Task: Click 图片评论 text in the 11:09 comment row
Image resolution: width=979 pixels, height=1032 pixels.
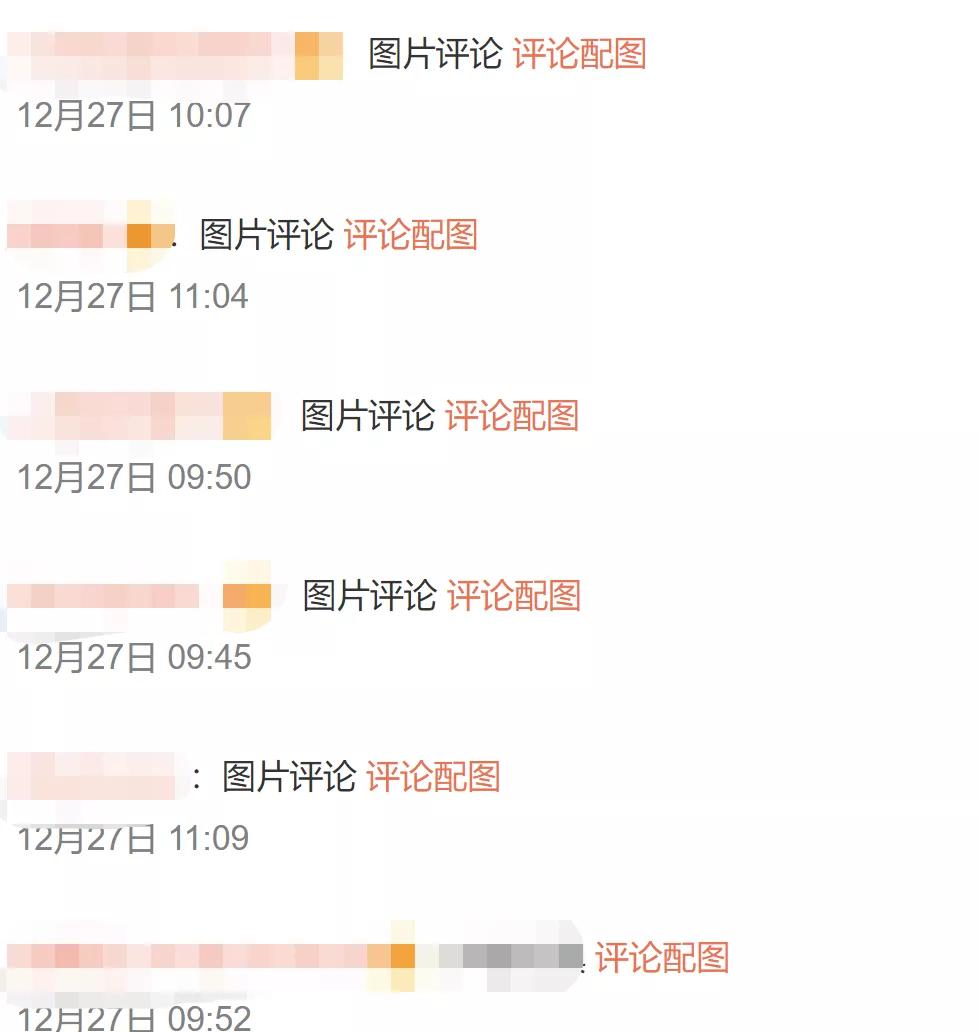Action: pyautogui.click(x=290, y=776)
